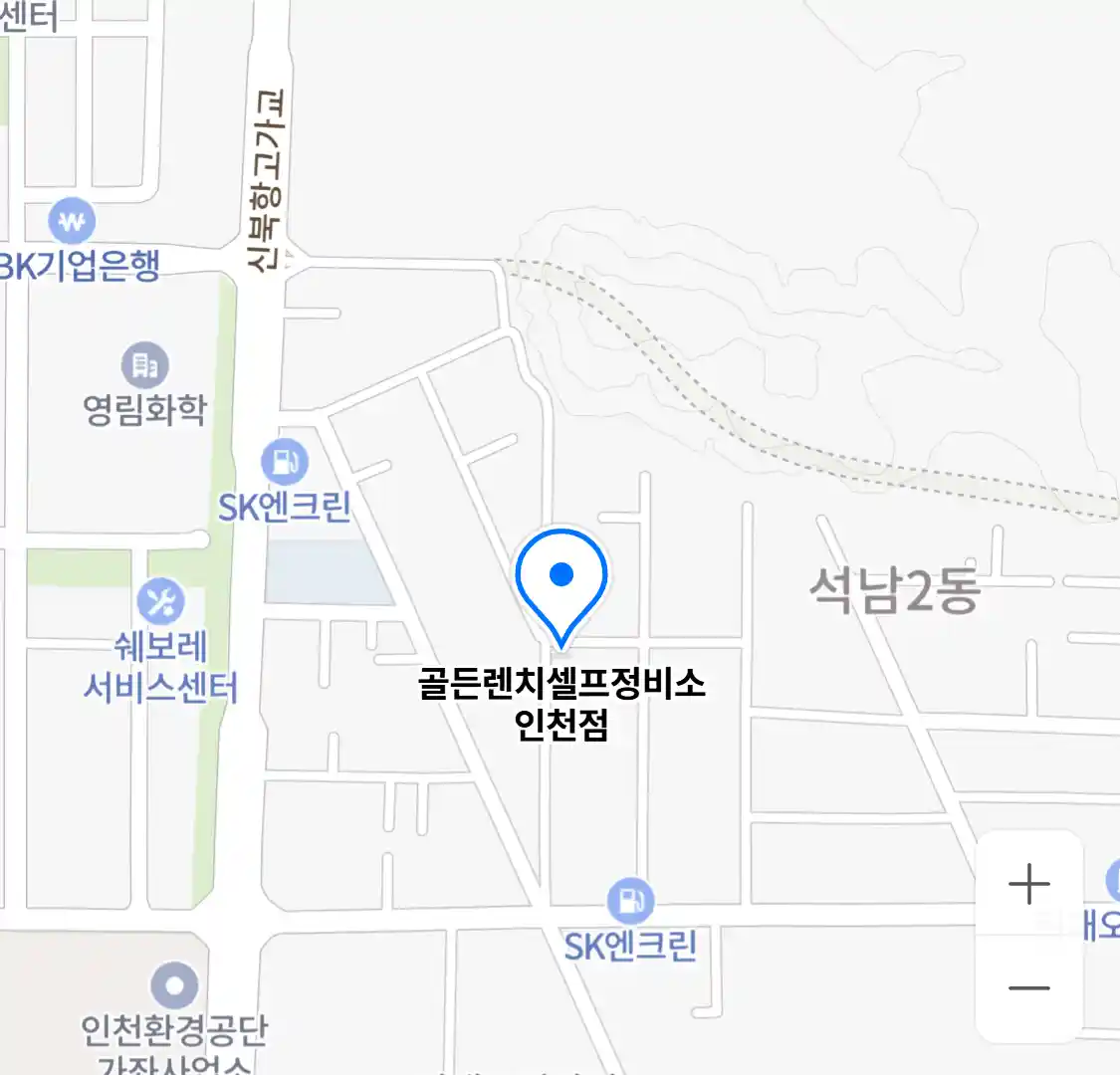Open the 쉐보레 서비스센터 map marker
Screen dimensions: 1120x1075
(x=160, y=602)
